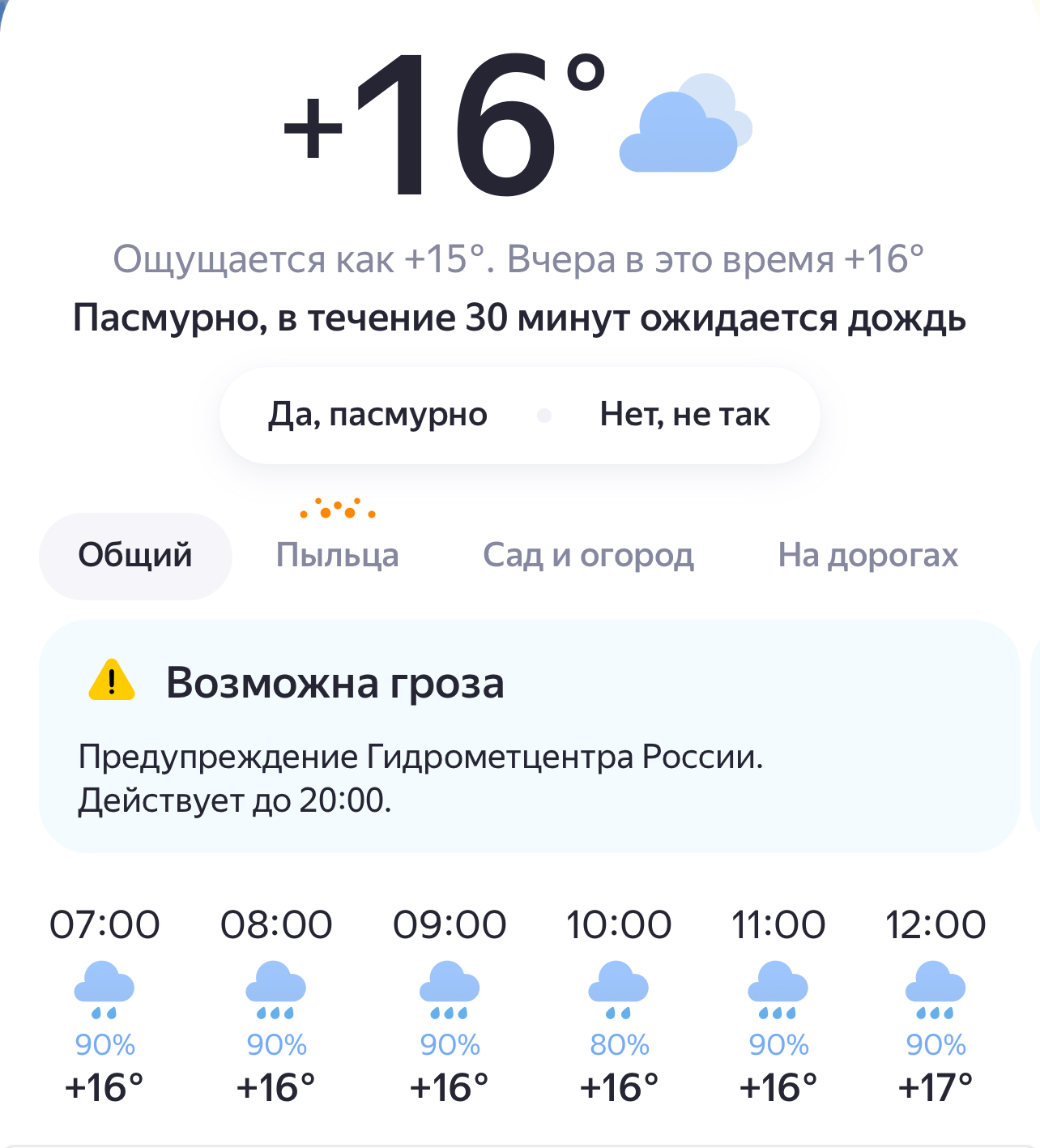1040x1148 pixels.
Task: Open the 12:00 hourly forecast
Action: pos(935,1005)
